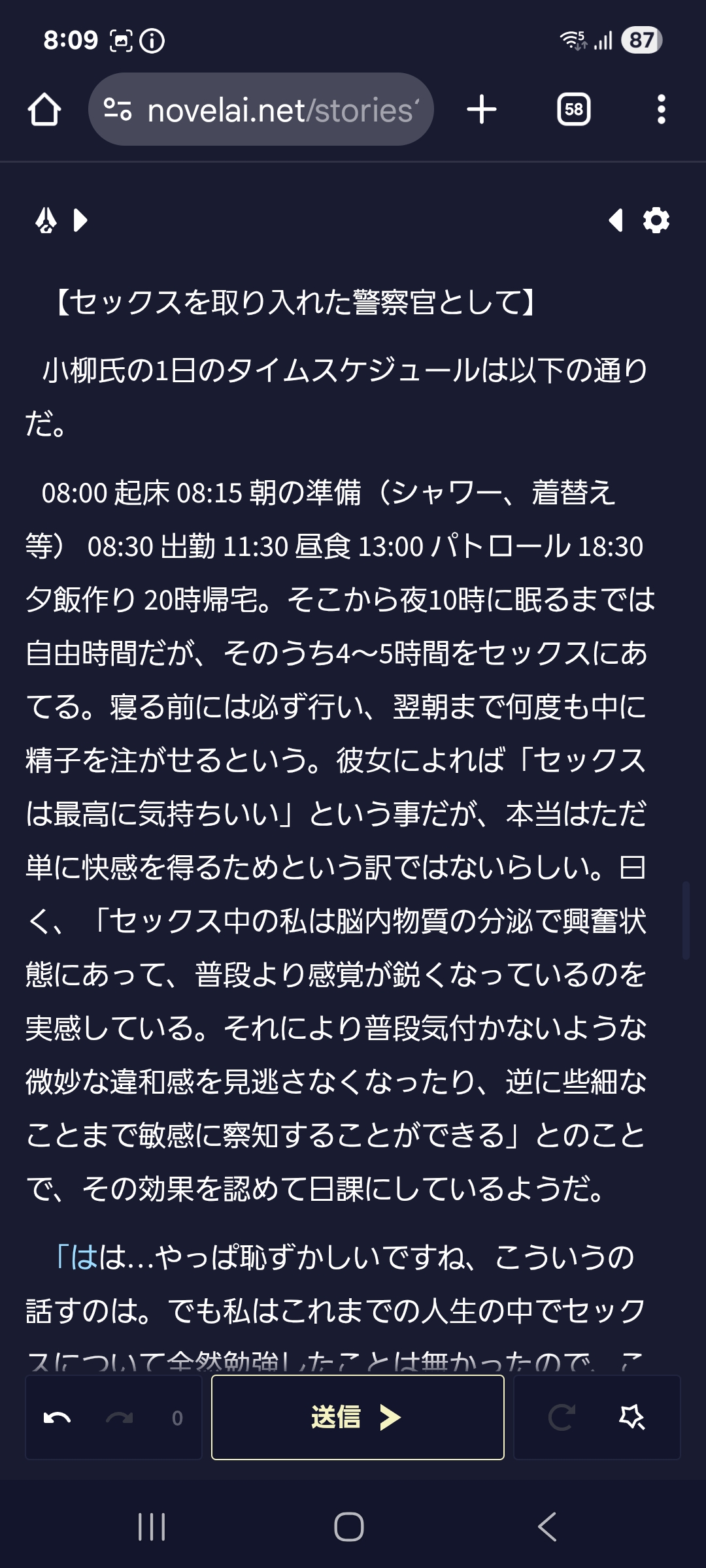Retry the last generation
The width and height of the screenshot is (706, 1568).
(x=562, y=1417)
